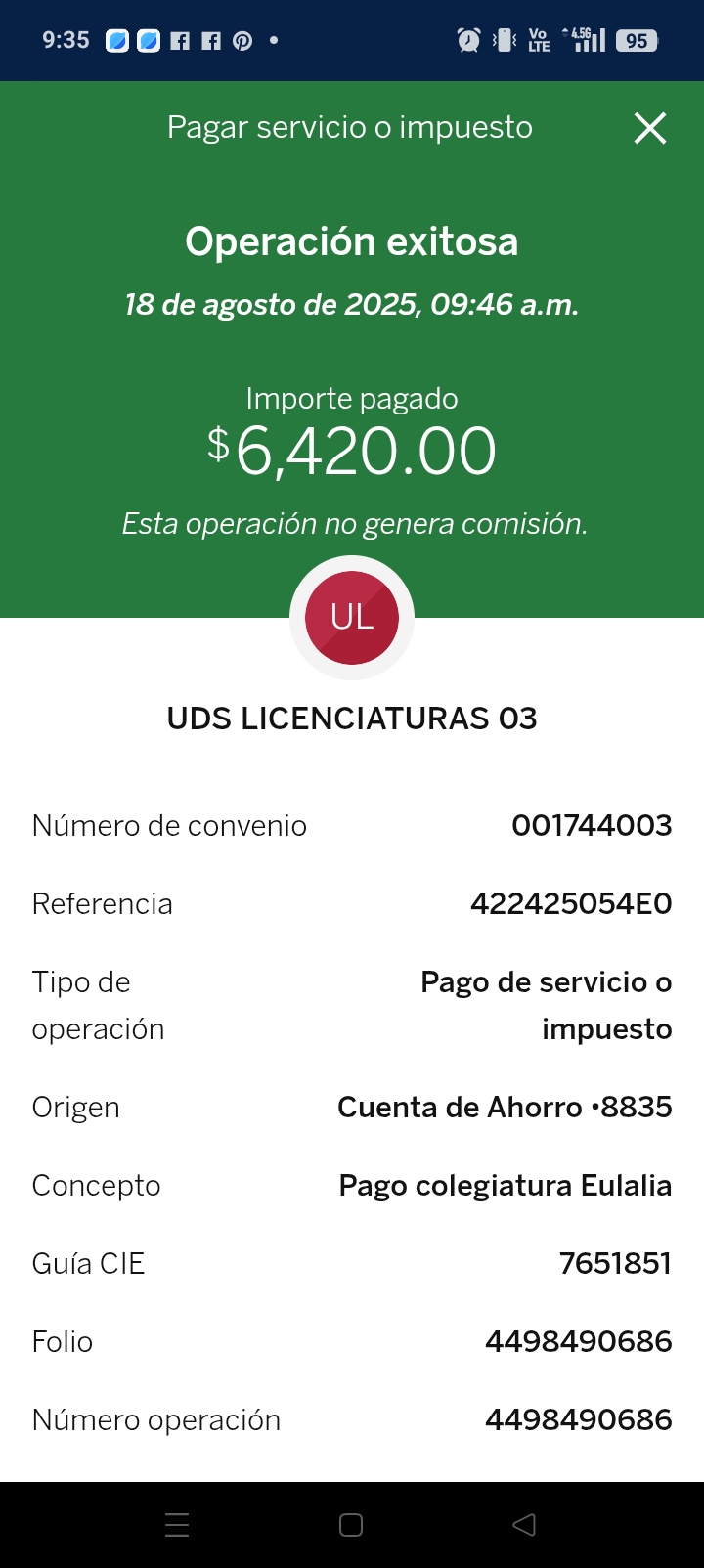Go to the phone's home screen
The image size is (704, 1568).
pos(351,1525)
